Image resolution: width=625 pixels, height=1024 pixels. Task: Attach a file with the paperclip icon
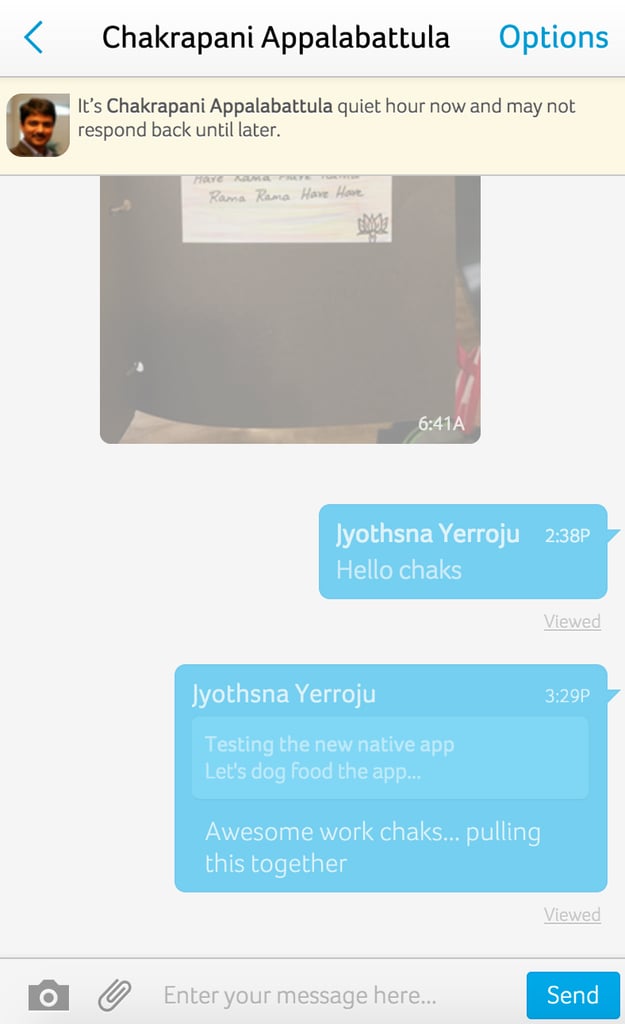point(115,995)
